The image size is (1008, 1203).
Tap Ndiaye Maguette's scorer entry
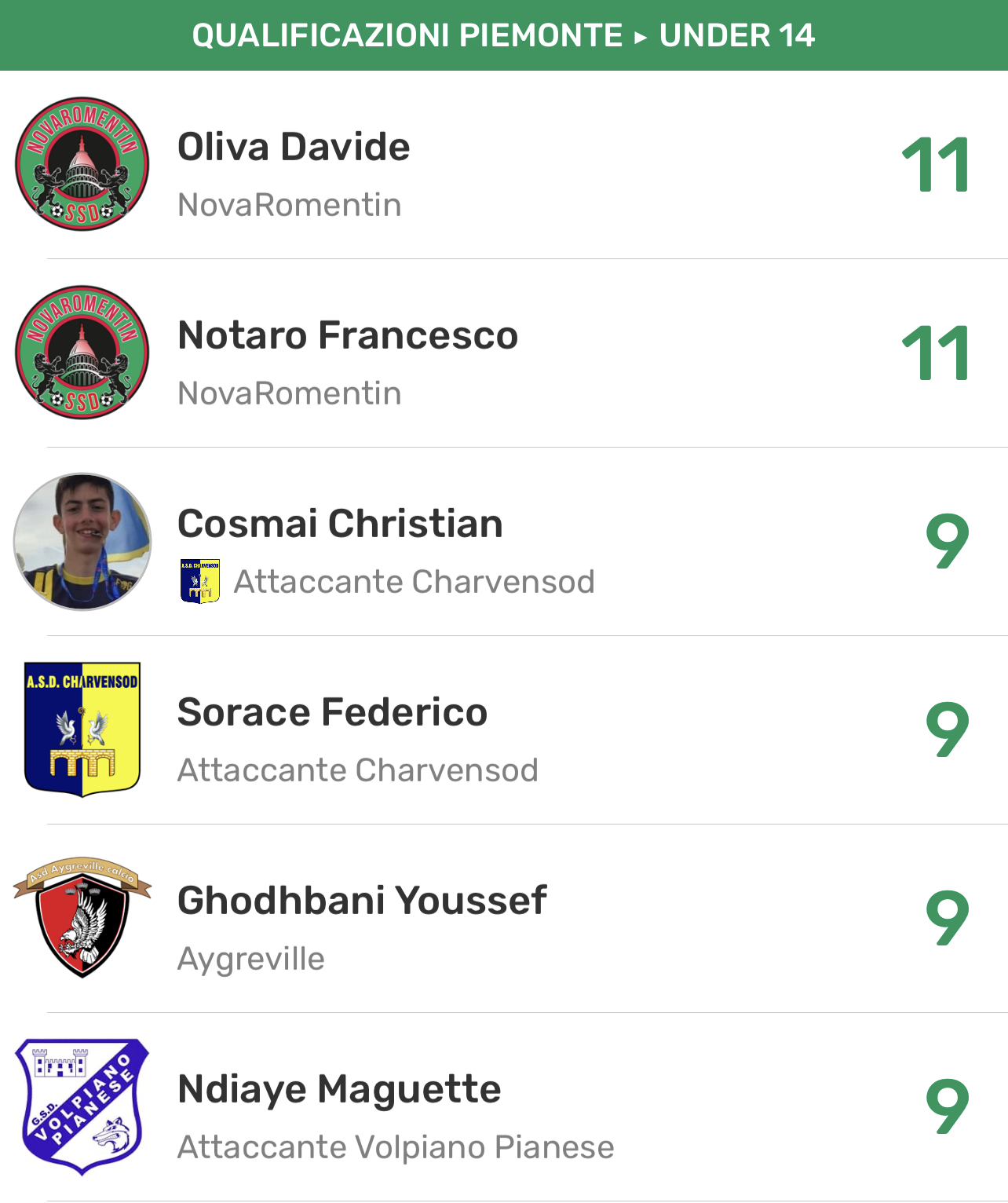(339, 1090)
